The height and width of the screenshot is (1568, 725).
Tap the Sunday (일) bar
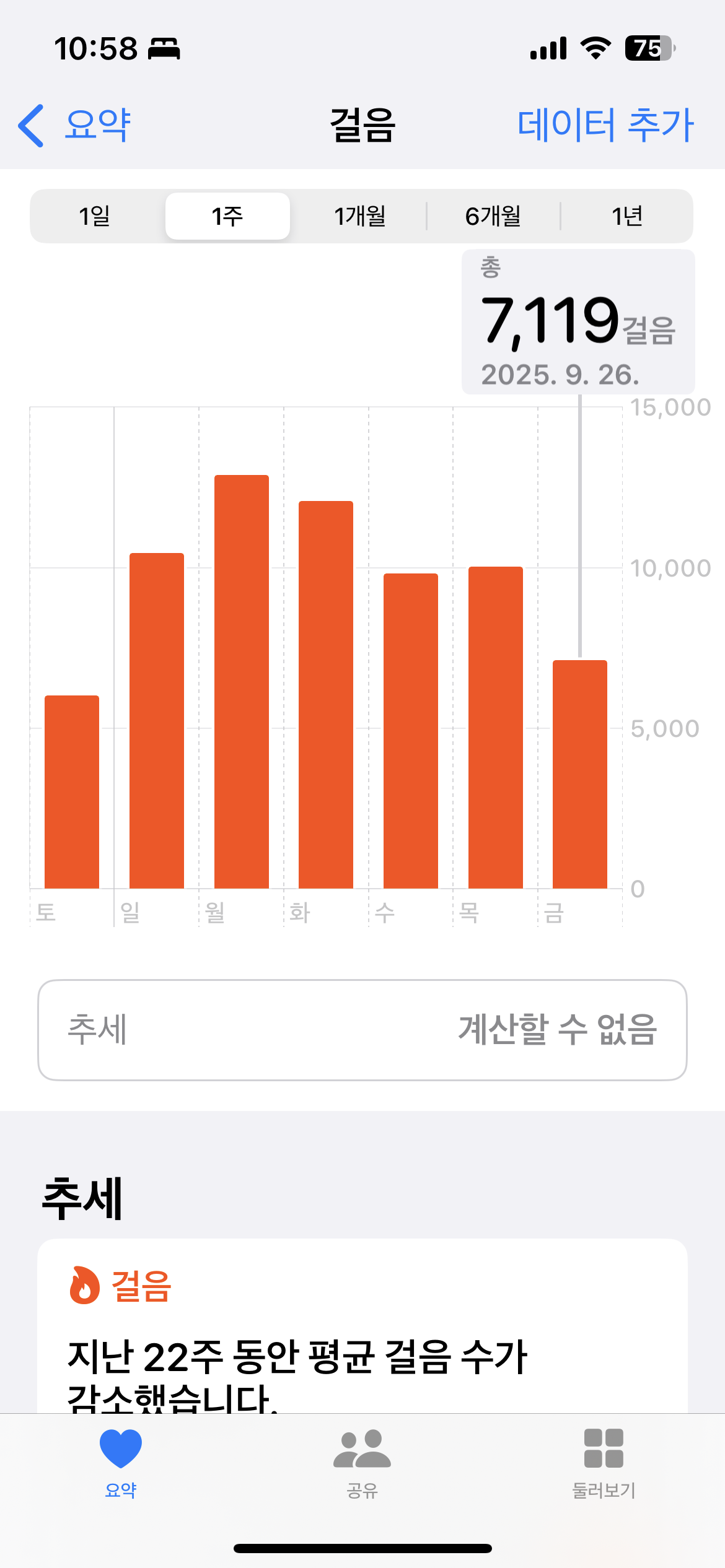point(157,720)
